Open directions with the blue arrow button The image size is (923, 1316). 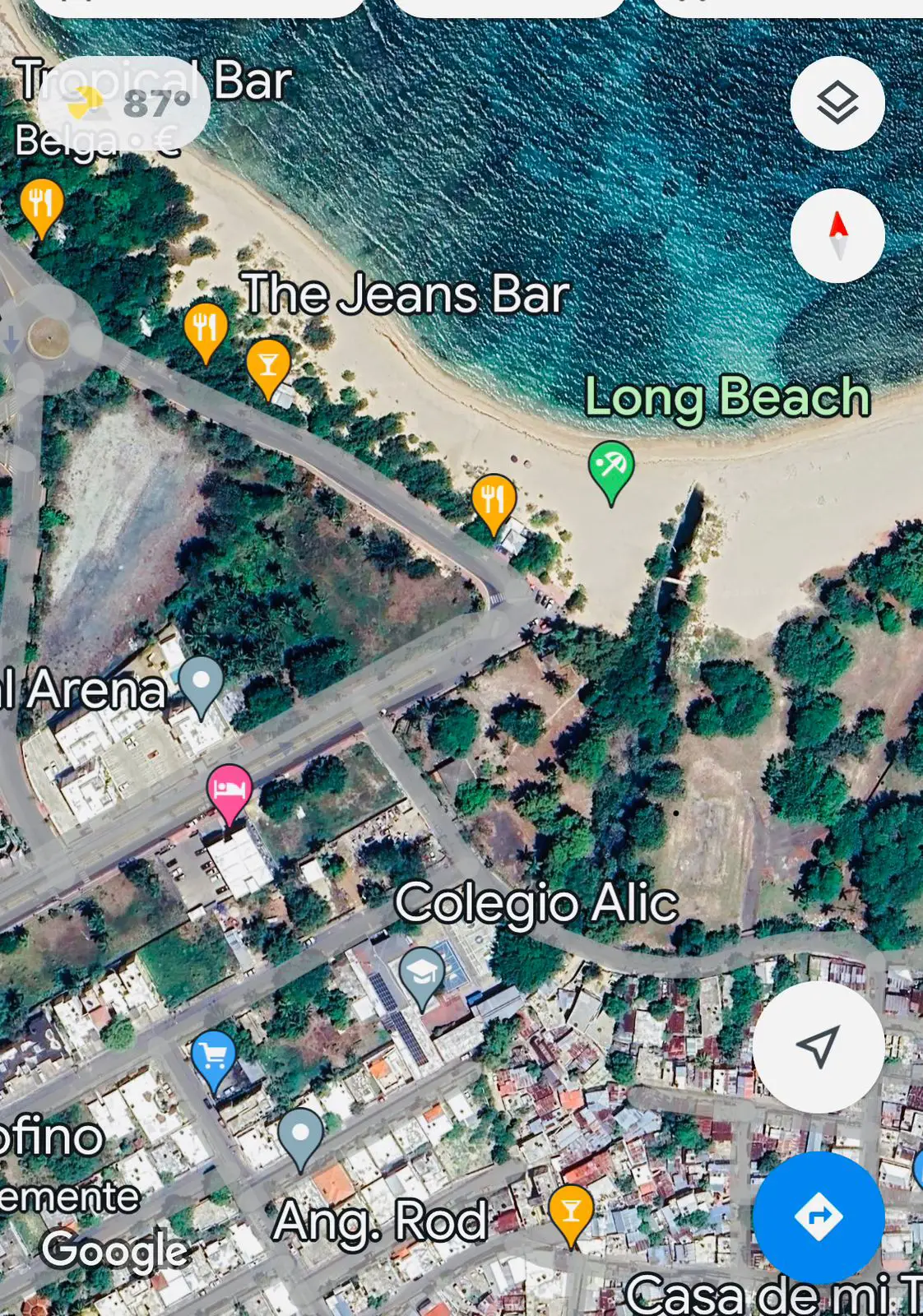pyautogui.click(x=818, y=1216)
